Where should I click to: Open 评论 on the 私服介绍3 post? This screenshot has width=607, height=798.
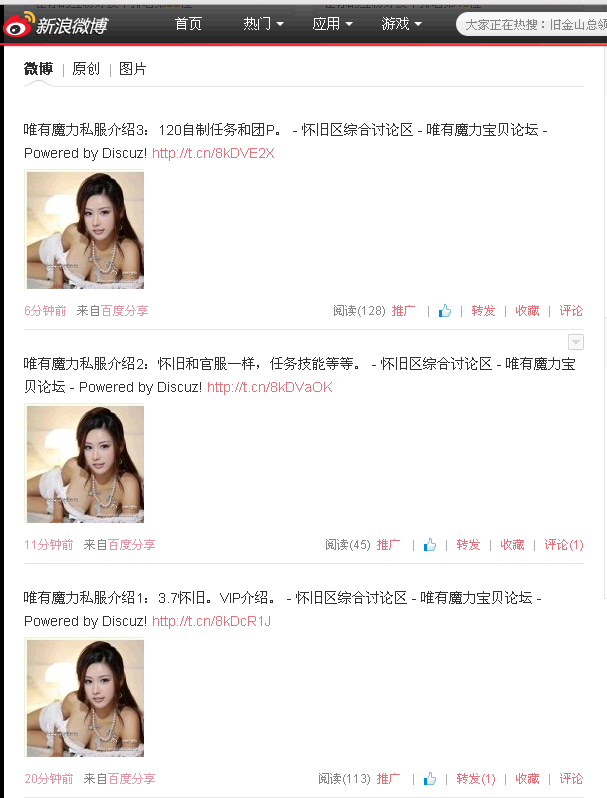tap(571, 311)
